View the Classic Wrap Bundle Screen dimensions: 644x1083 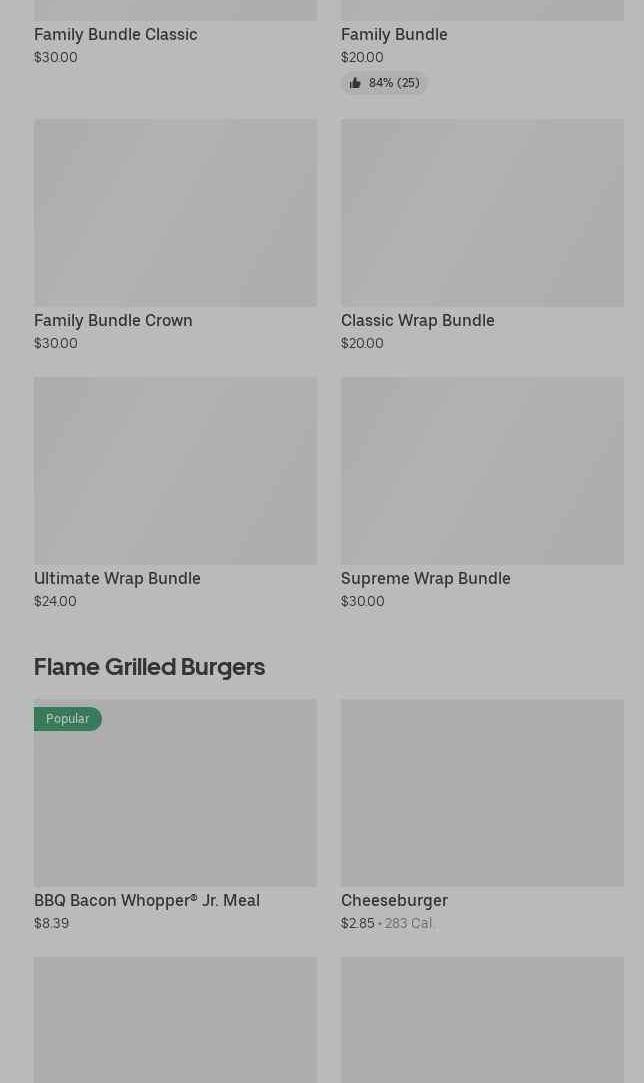click(482, 236)
